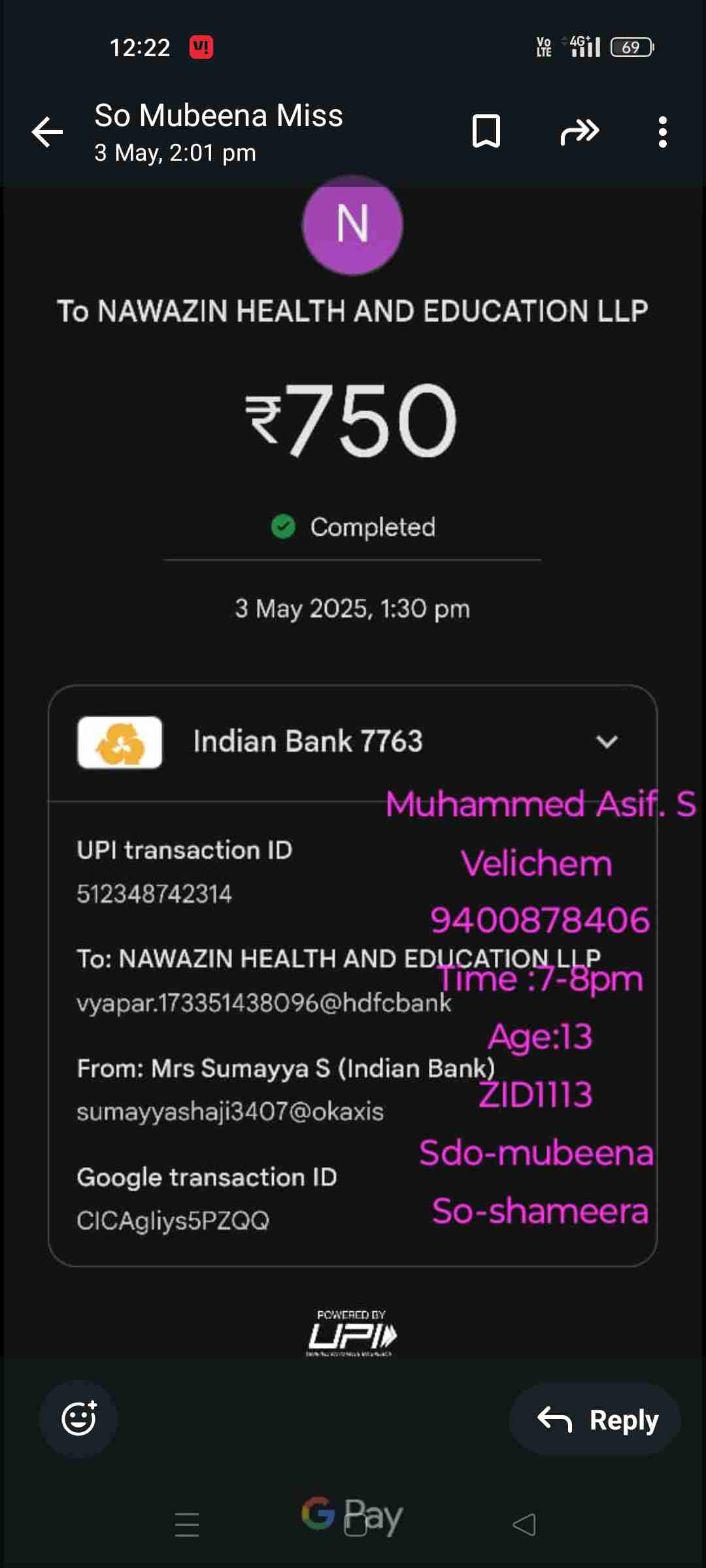Tap the system back triangle button
The image size is (706, 1568).
524,1524
